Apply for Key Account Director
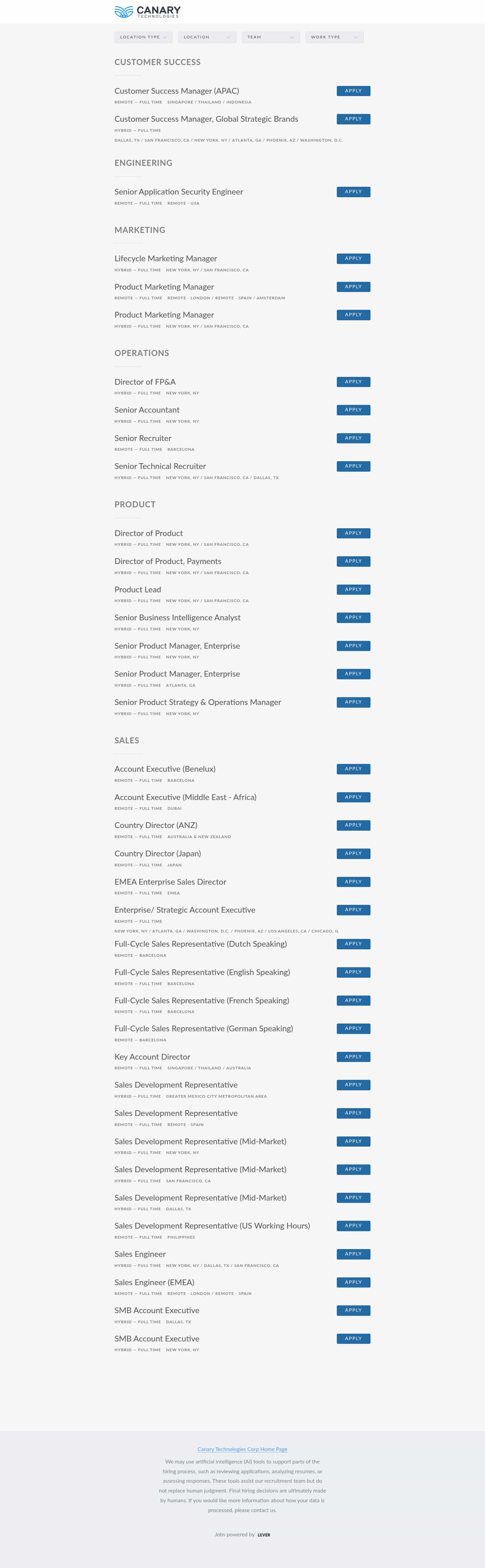 point(353,1057)
